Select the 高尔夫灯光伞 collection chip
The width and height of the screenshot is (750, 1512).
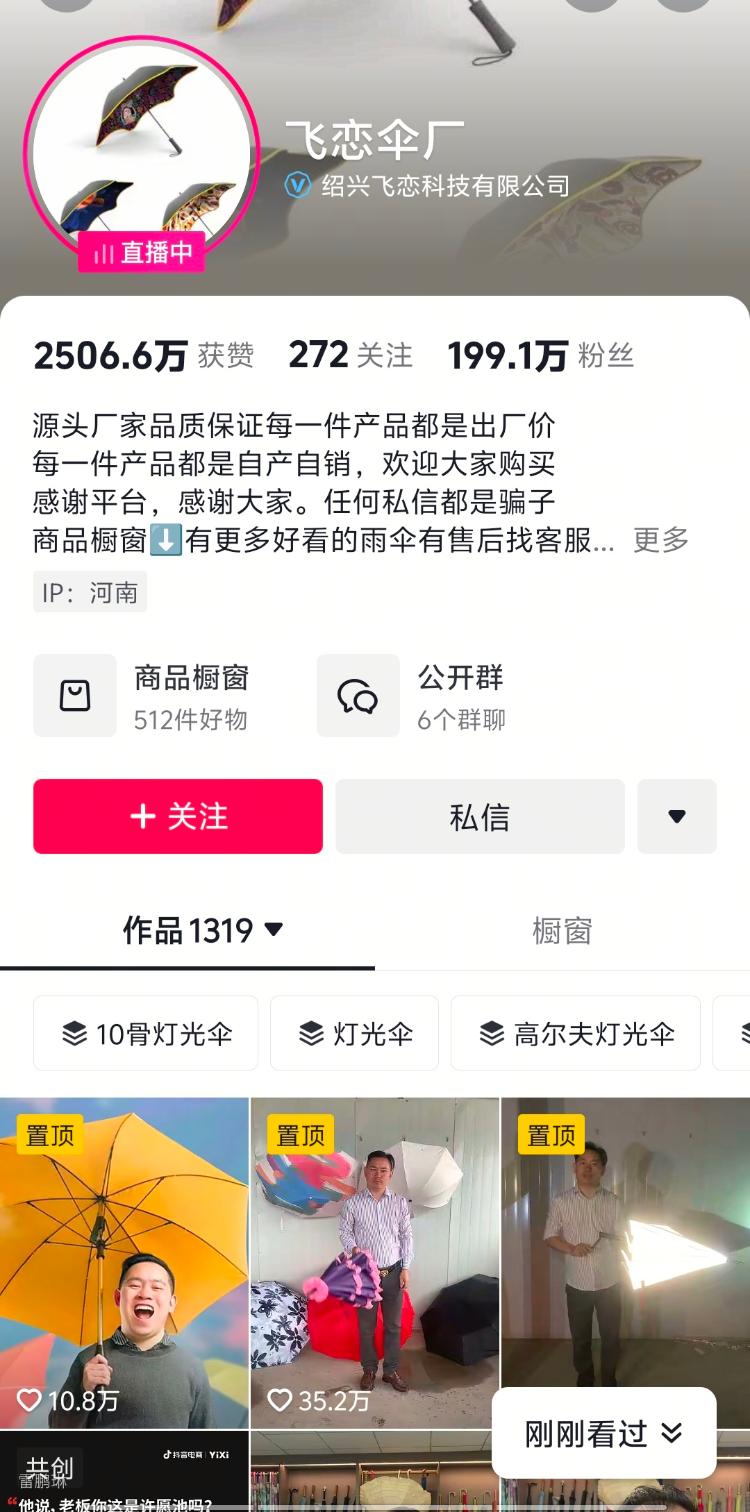click(x=576, y=1033)
